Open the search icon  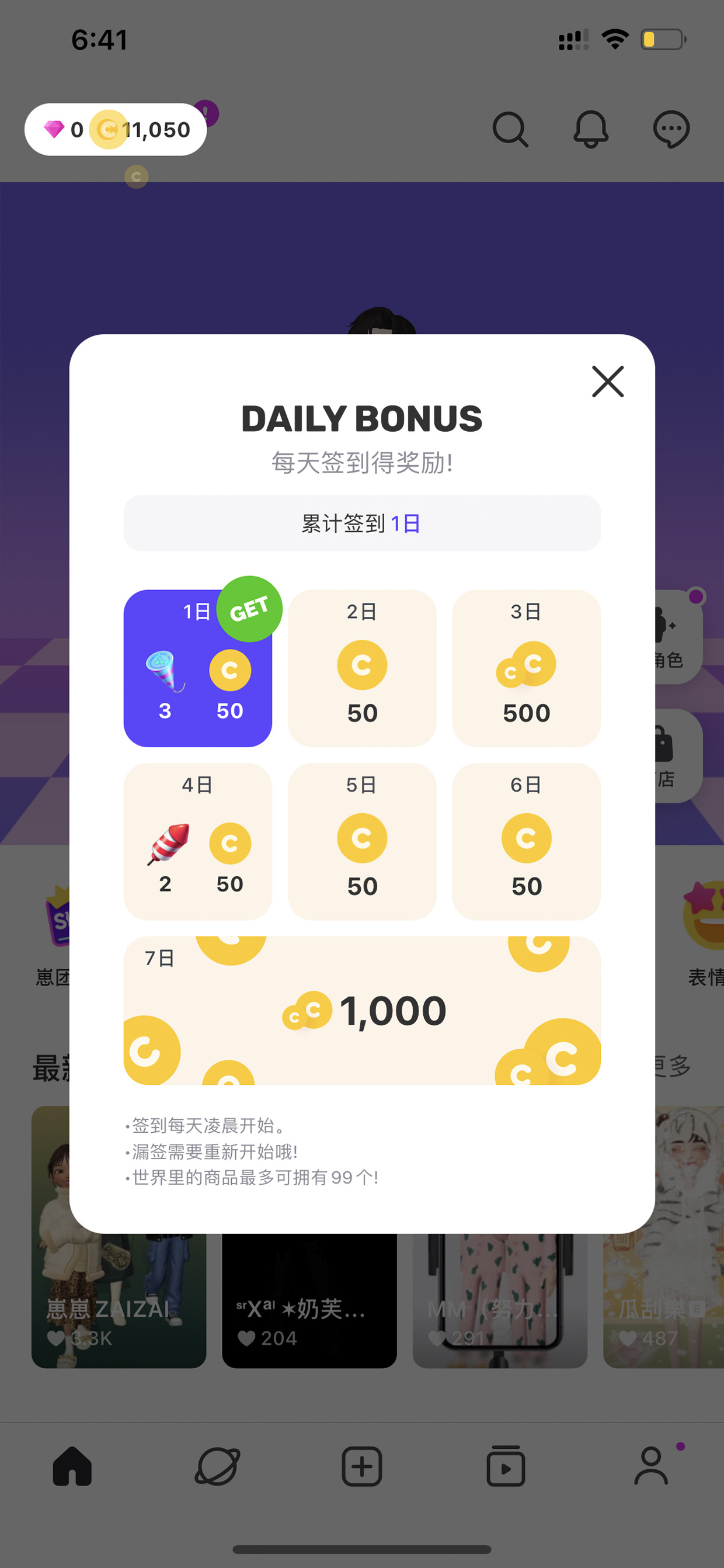click(x=510, y=129)
